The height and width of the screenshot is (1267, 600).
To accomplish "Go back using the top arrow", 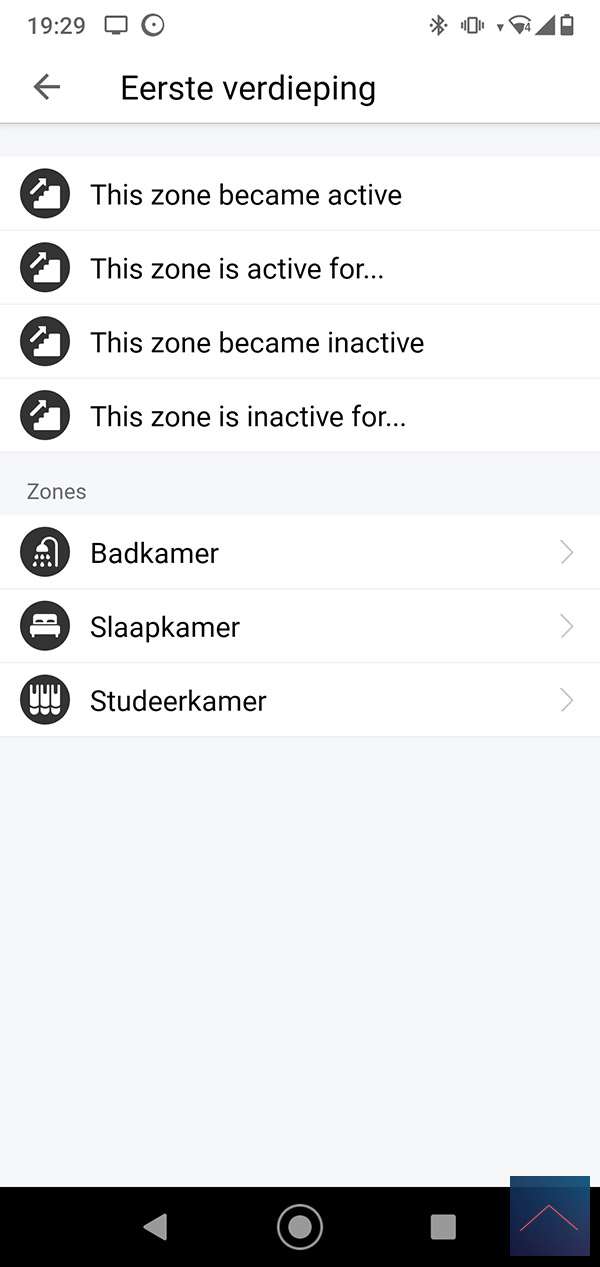I will (47, 87).
